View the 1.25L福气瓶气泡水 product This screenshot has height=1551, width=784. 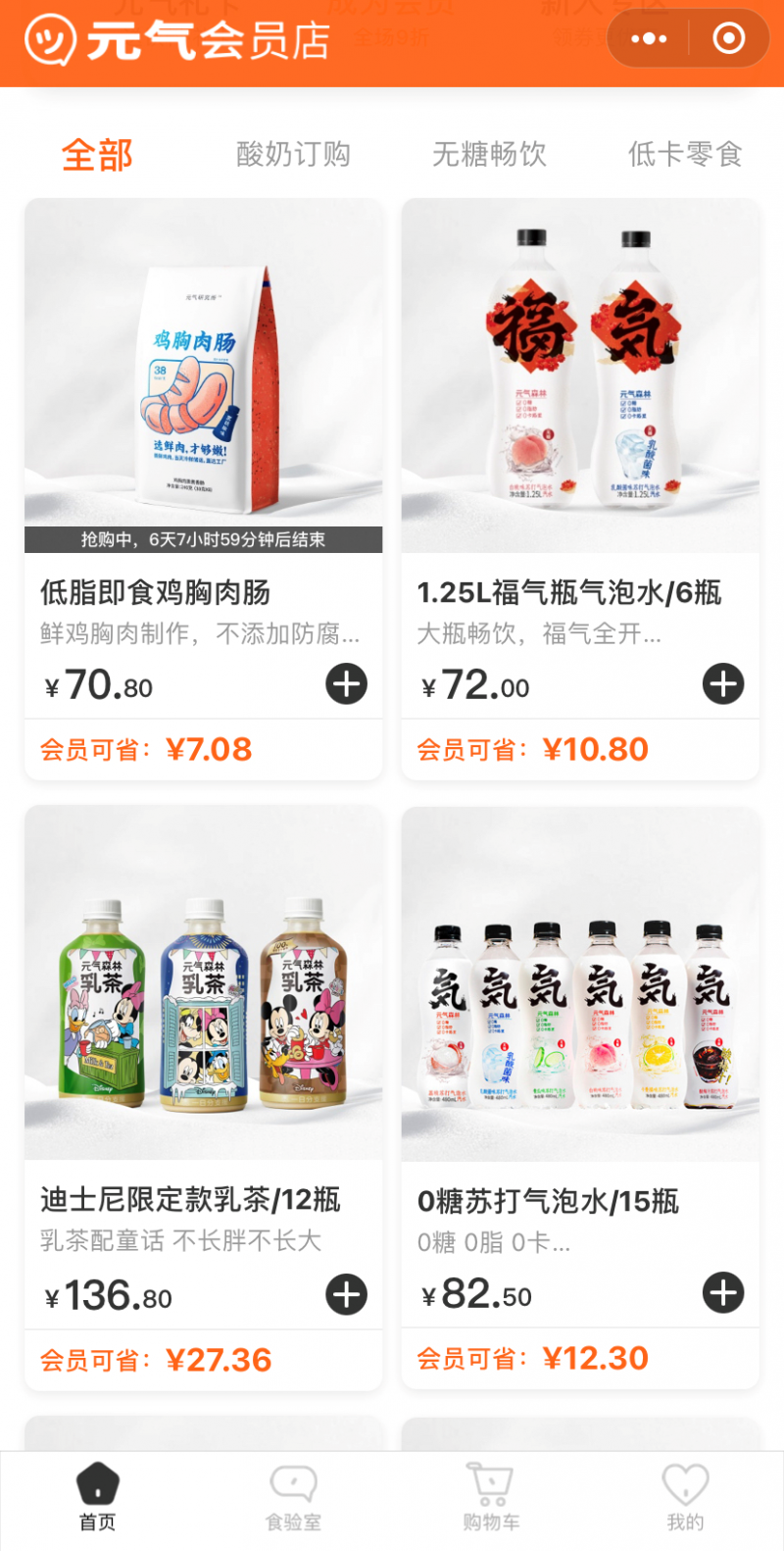[x=580, y=392]
